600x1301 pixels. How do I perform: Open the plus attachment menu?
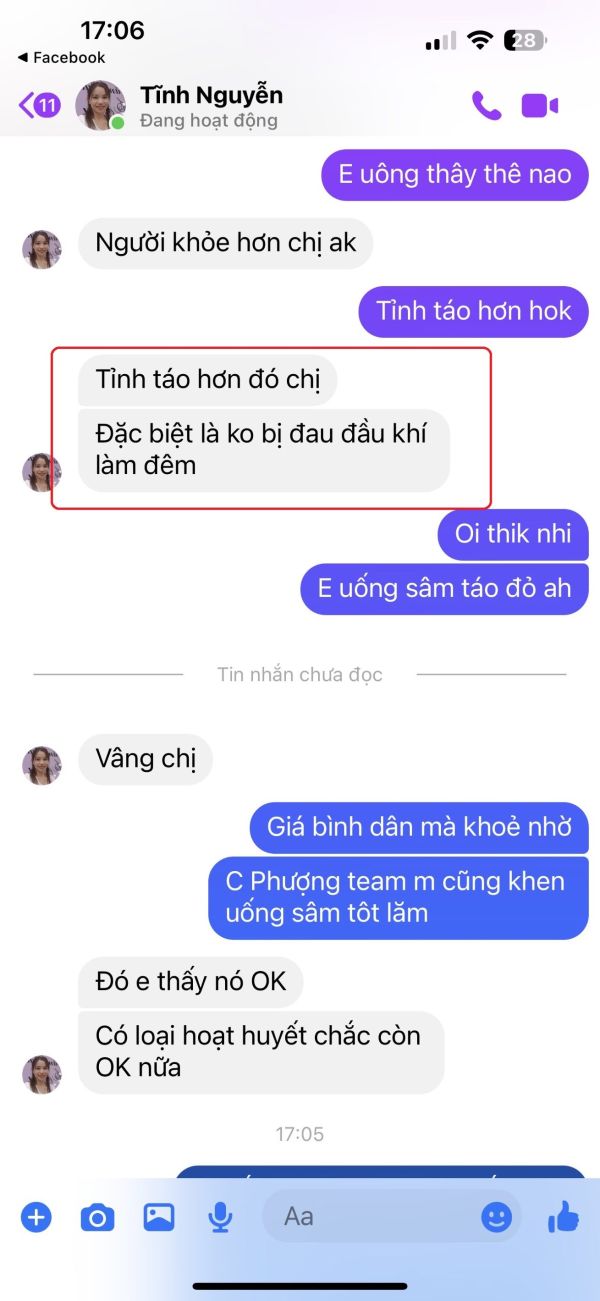(x=36, y=1217)
